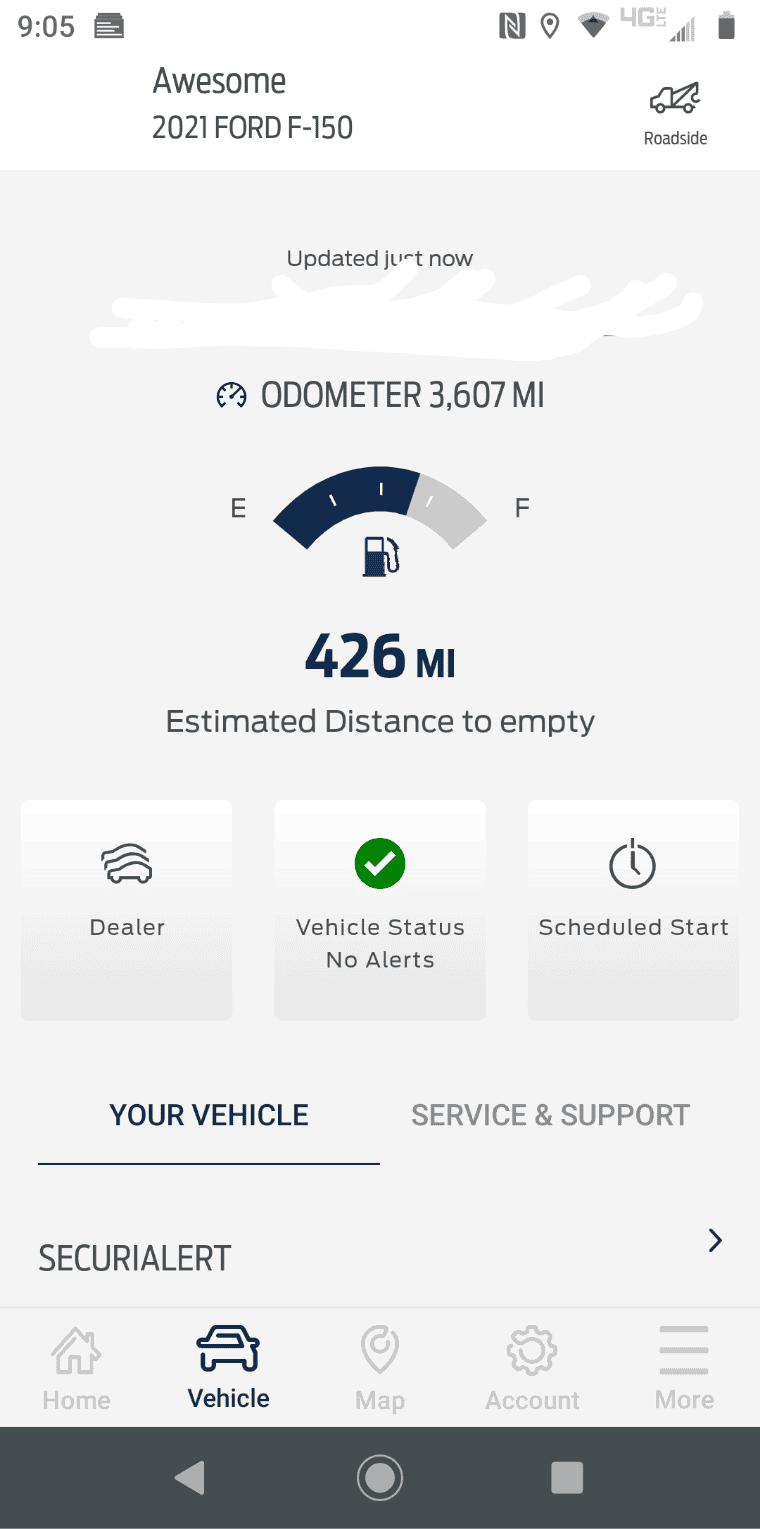Select the Vehicle tab in bottom bar
760x1529 pixels.
(228, 1366)
